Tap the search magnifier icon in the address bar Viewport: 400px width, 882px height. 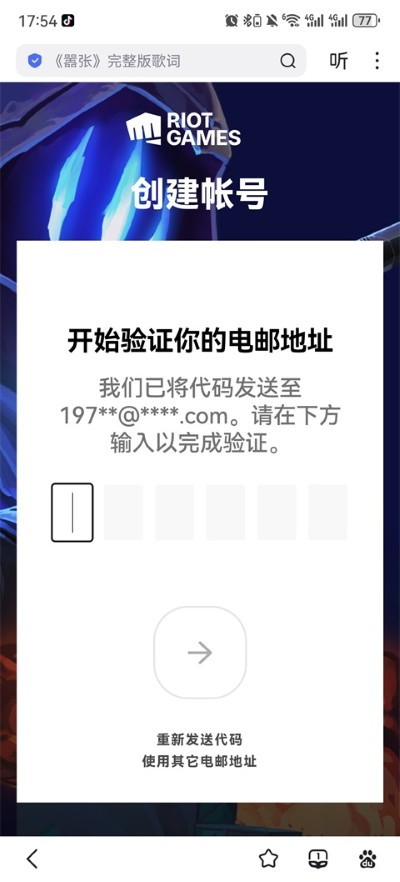(x=287, y=61)
